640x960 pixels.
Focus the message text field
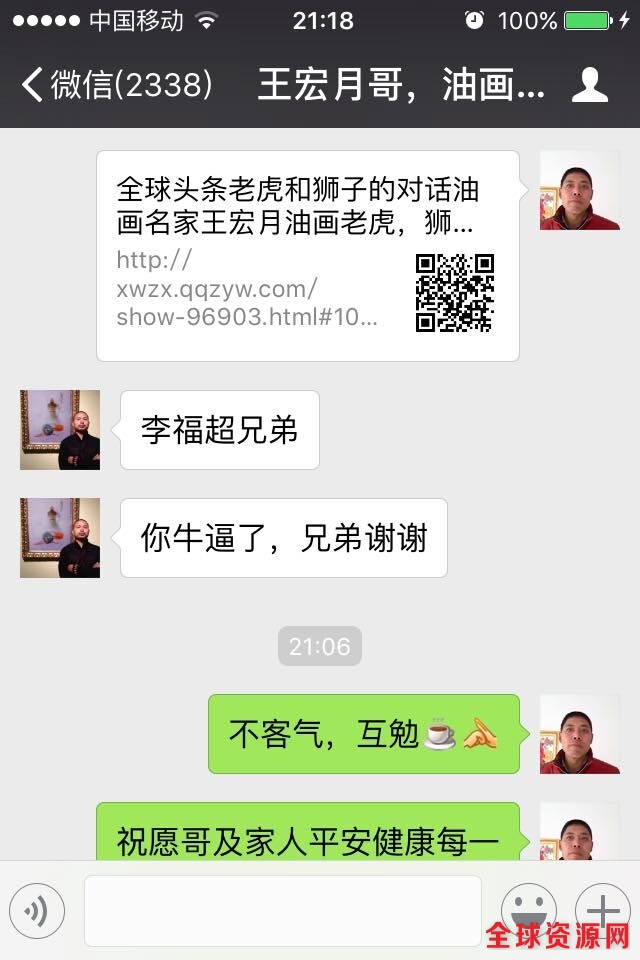(x=282, y=910)
